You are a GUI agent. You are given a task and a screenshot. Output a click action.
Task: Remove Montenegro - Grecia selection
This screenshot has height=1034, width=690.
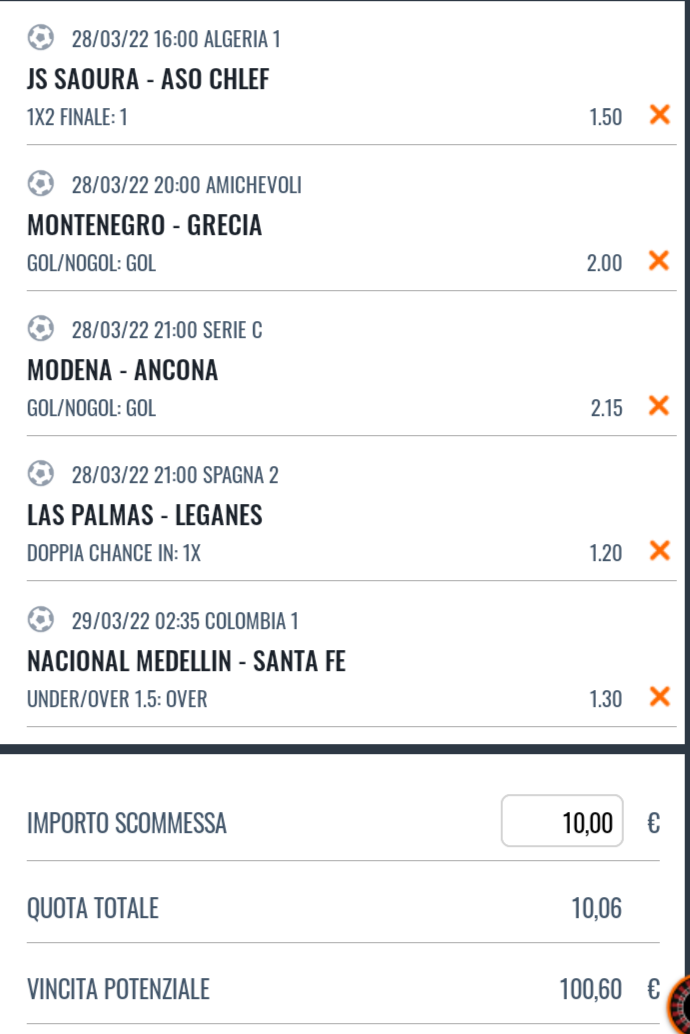pyautogui.click(x=659, y=261)
